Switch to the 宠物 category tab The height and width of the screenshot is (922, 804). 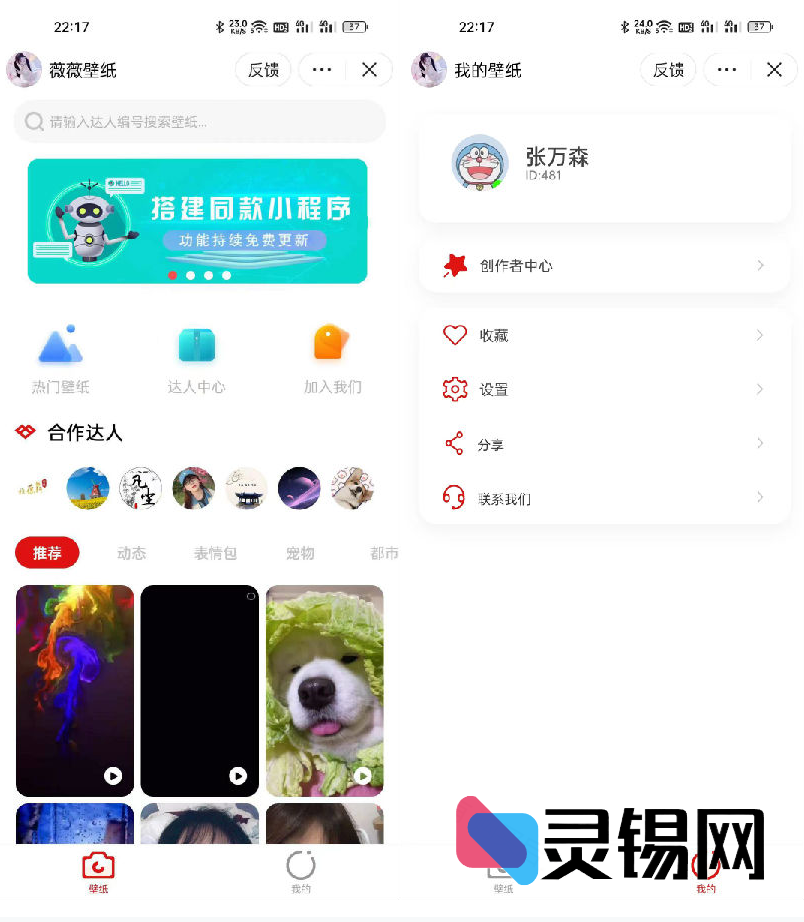tap(299, 553)
